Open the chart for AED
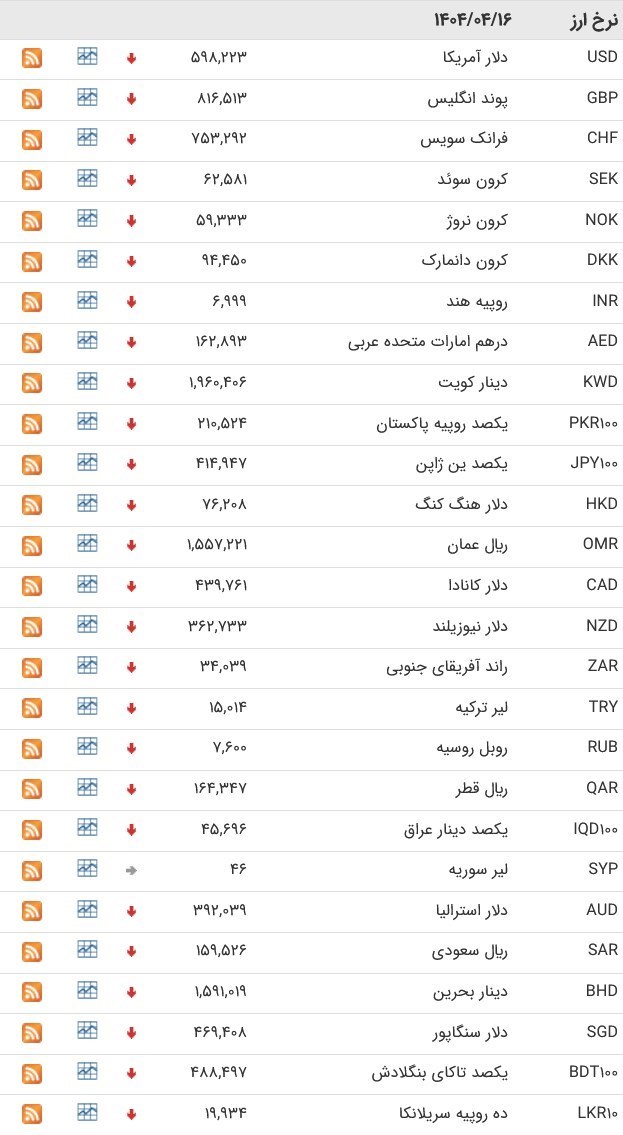The height and width of the screenshot is (1135, 623). pyautogui.click(x=88, y=340)
